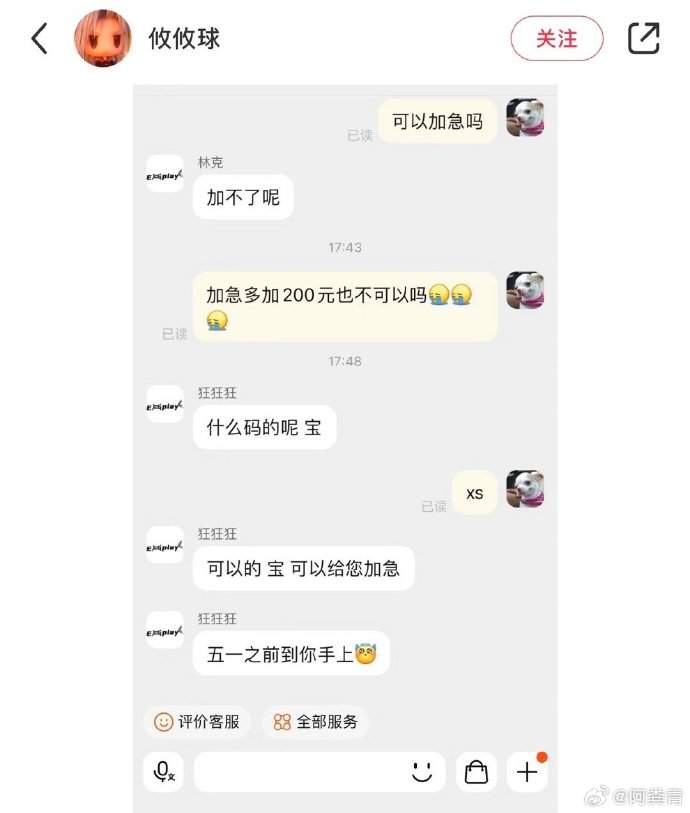
Task: Open 攸攸球's profile avatar
Action: [103, 39]
